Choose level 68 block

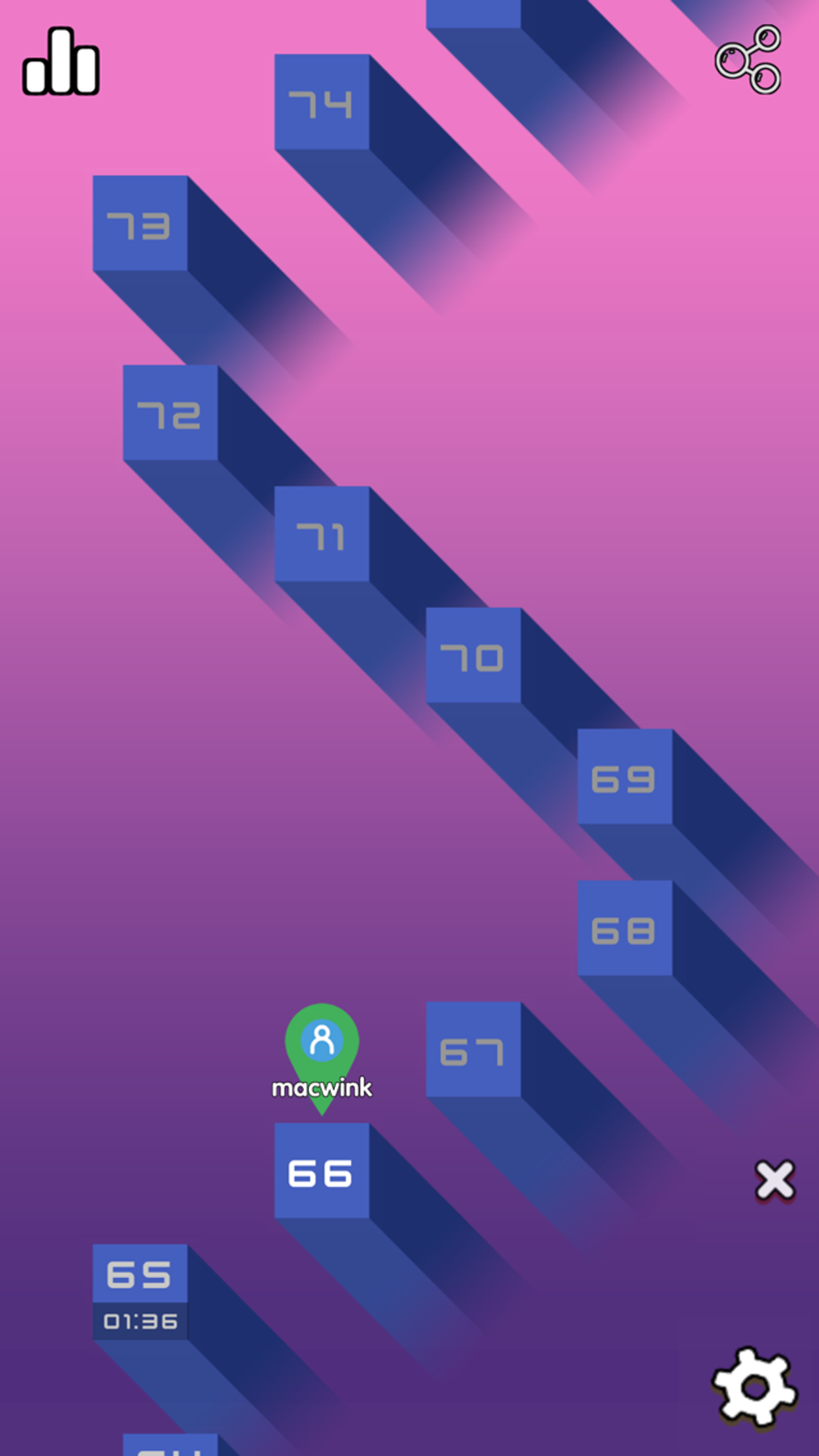click(624, 928)
